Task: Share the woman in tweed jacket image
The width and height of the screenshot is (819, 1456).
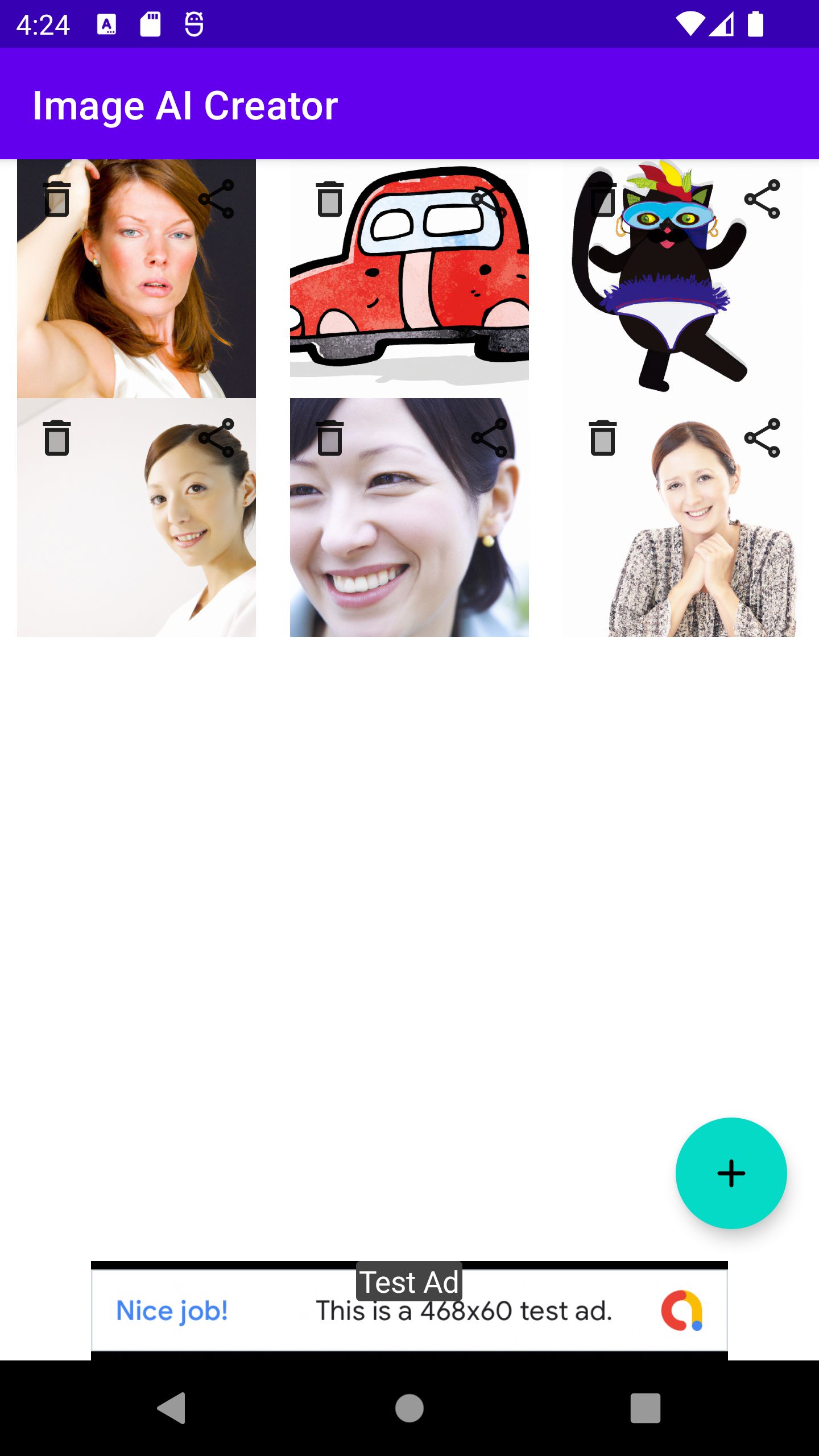Action: (762, 438)
